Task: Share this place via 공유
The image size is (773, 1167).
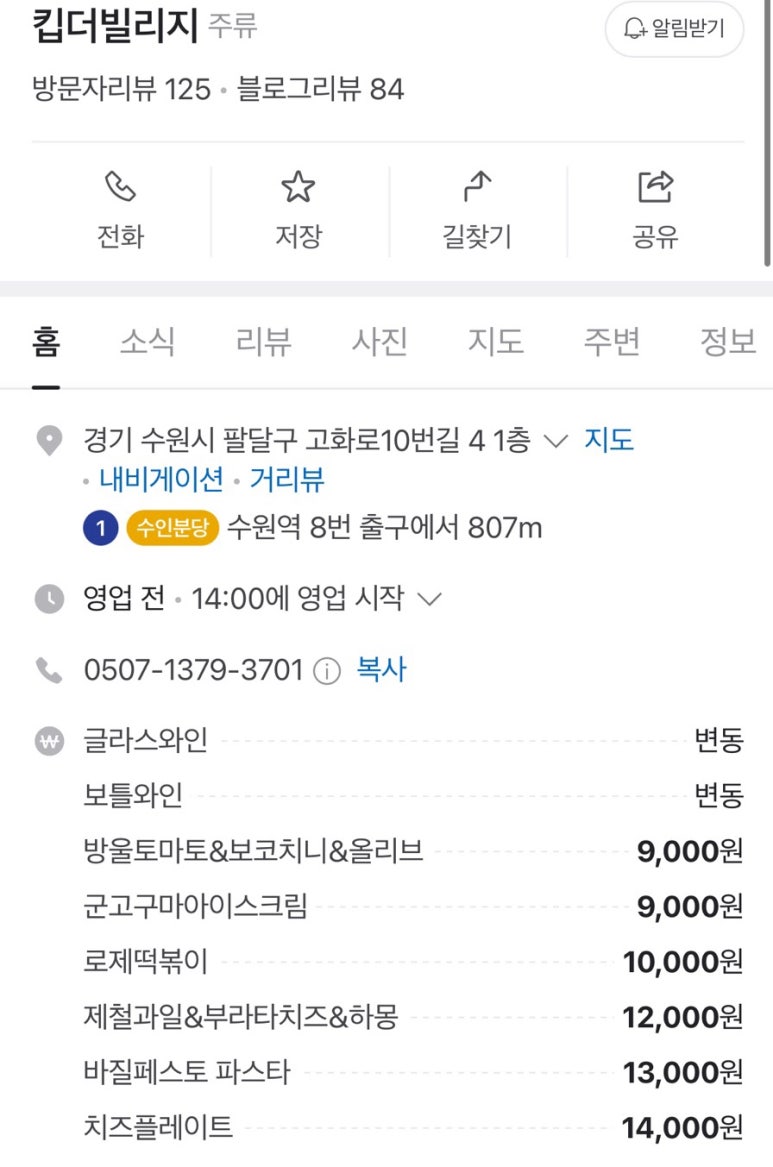Action: pos(655,210)
